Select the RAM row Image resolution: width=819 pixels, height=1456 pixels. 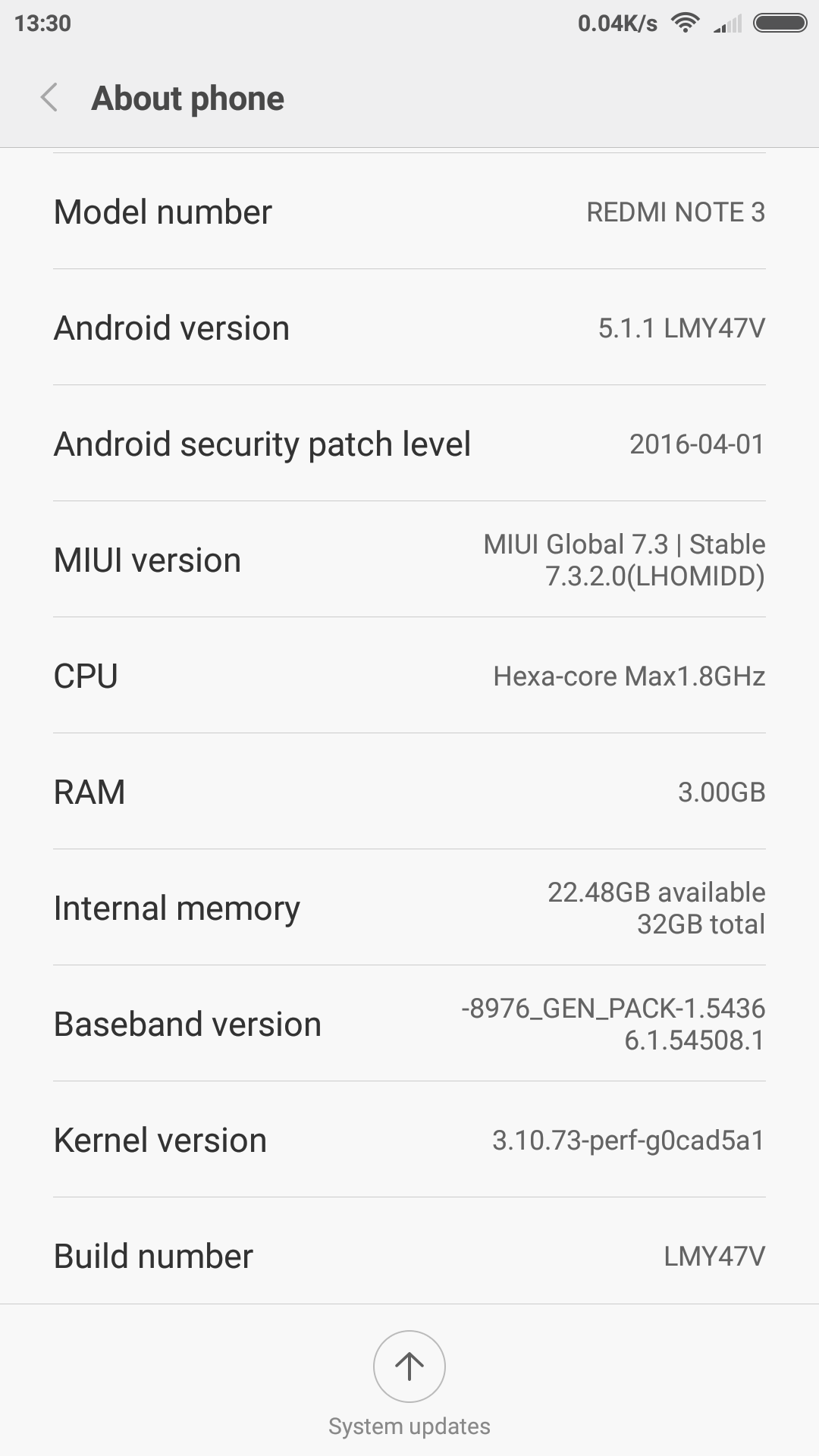[x=409, y=792]
